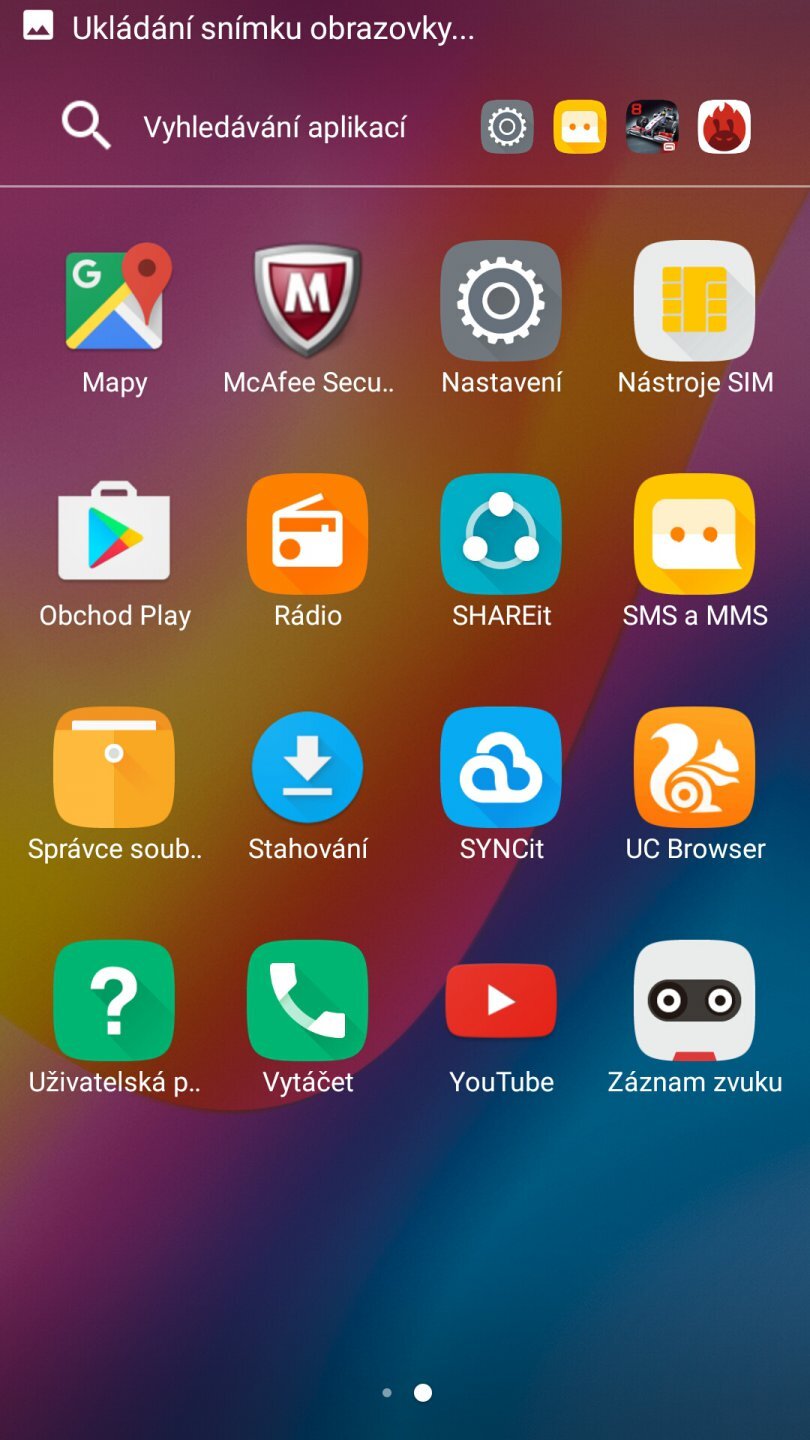
Task: Open the Vytáčet phone dialer
Action: [307, 1000]
